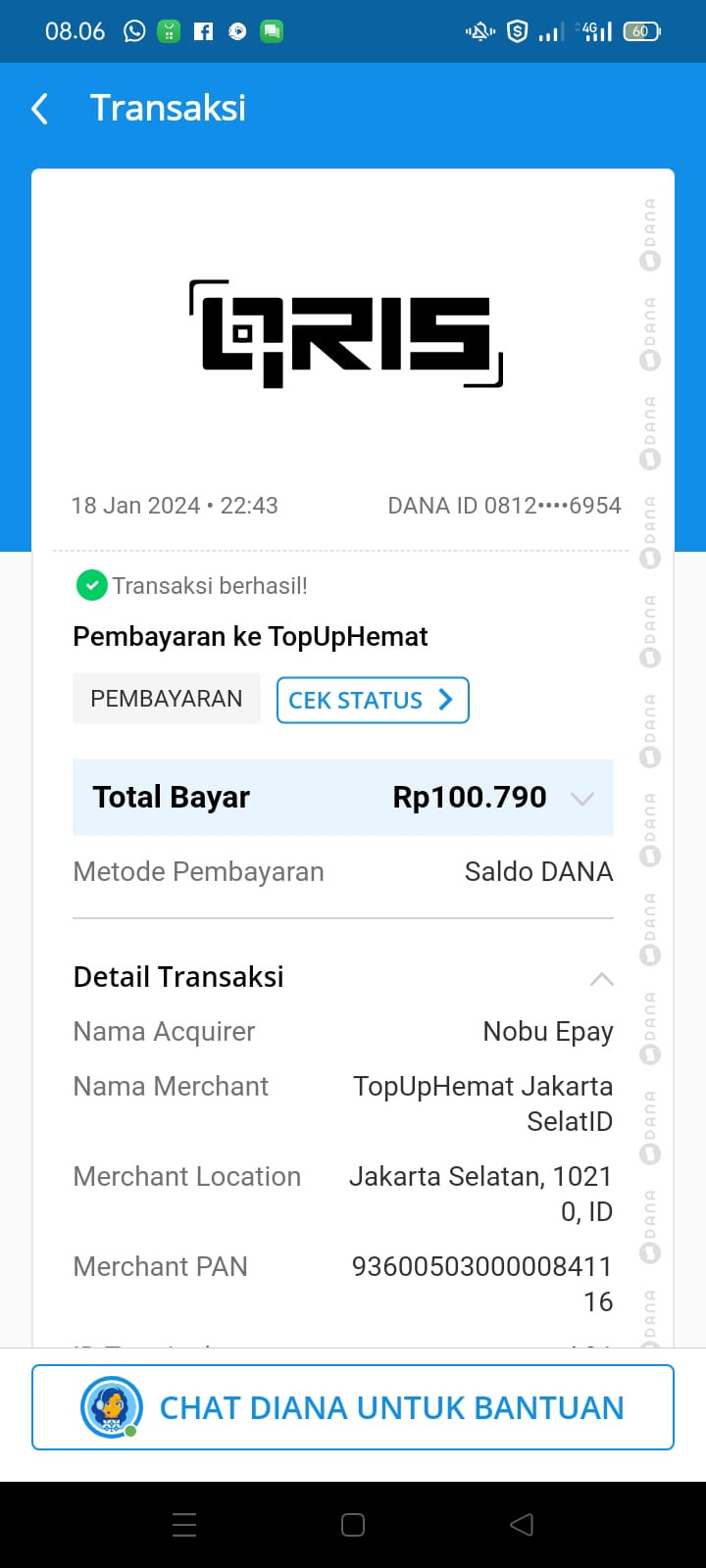Collapse the Detail Transaksi section
The width and height of the screenshot is (706, 1568).
tap(601, 978)
